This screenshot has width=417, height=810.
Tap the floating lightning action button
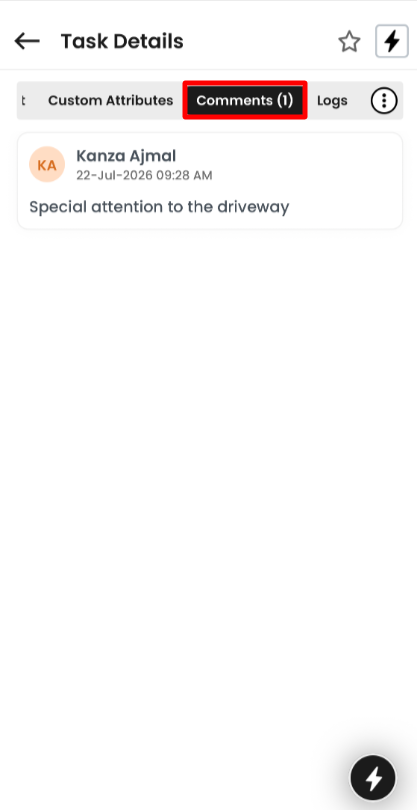(x=373, y=777)
